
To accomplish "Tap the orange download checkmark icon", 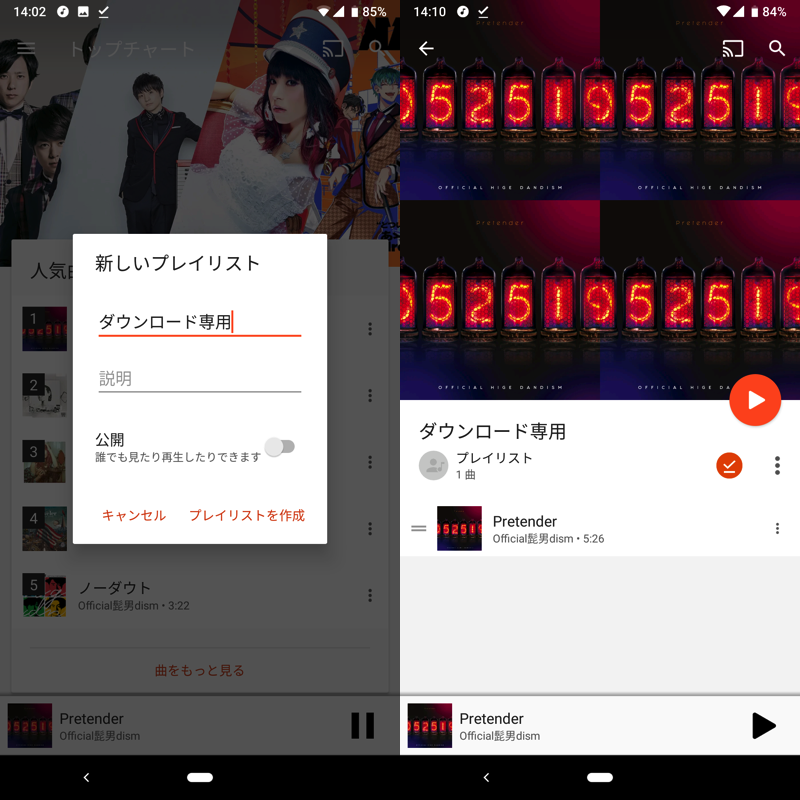I will pos(730,465).
